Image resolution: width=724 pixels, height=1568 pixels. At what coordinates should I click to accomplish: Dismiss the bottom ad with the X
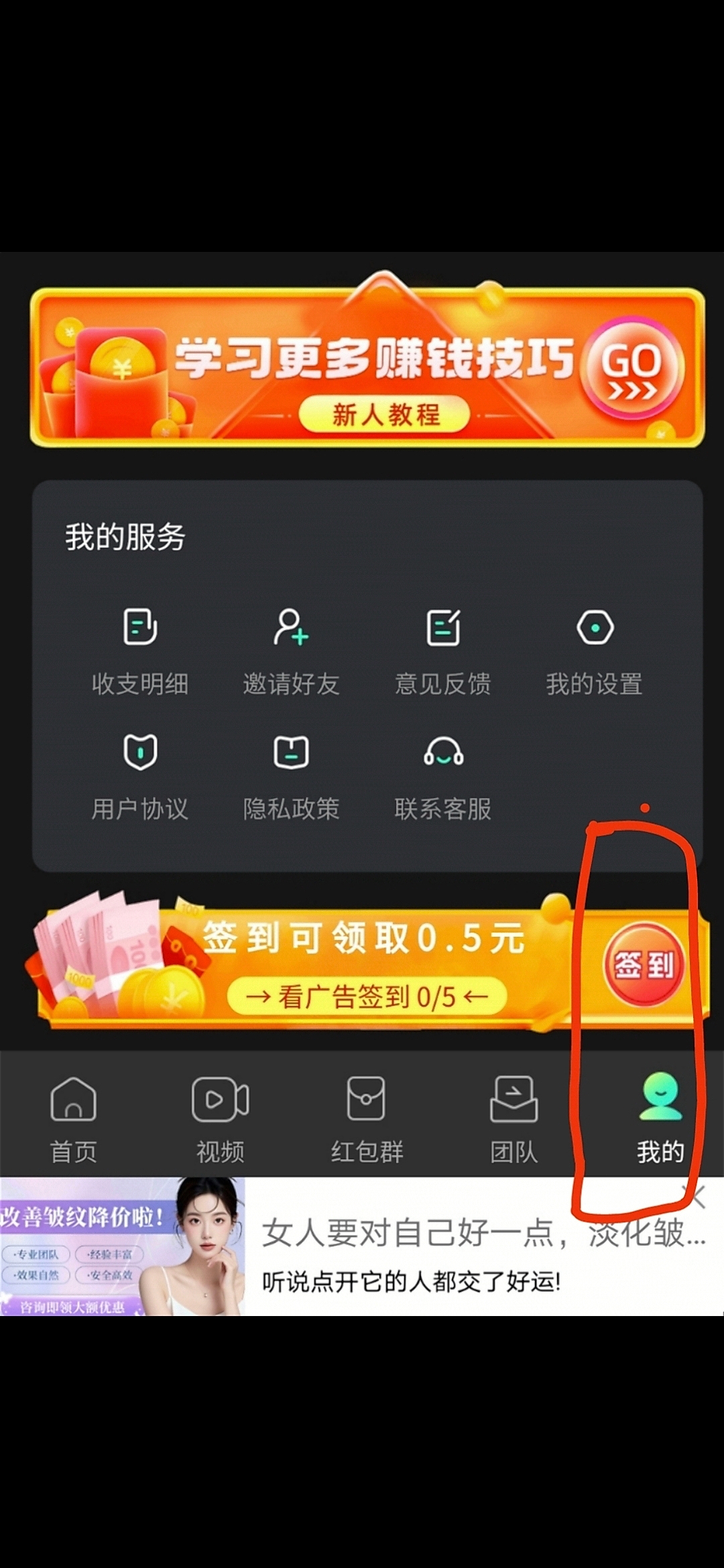pos(695,1197)
